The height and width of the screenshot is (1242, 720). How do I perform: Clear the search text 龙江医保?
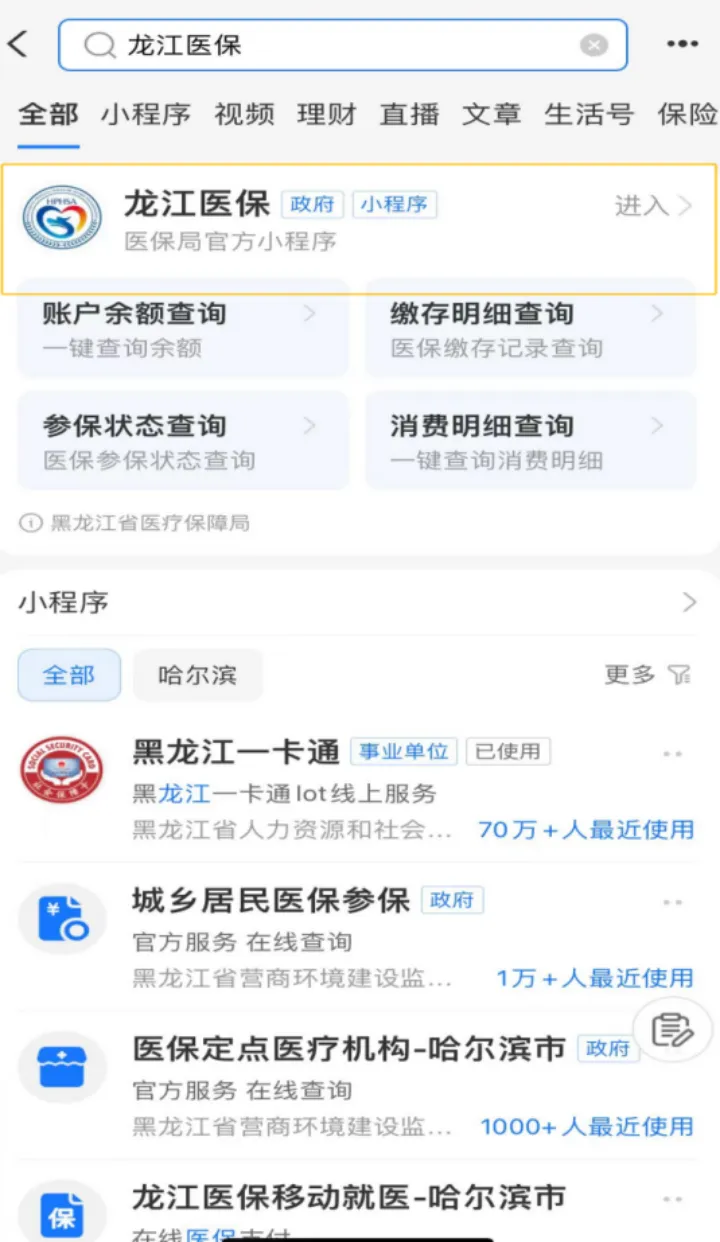[594, 45]
